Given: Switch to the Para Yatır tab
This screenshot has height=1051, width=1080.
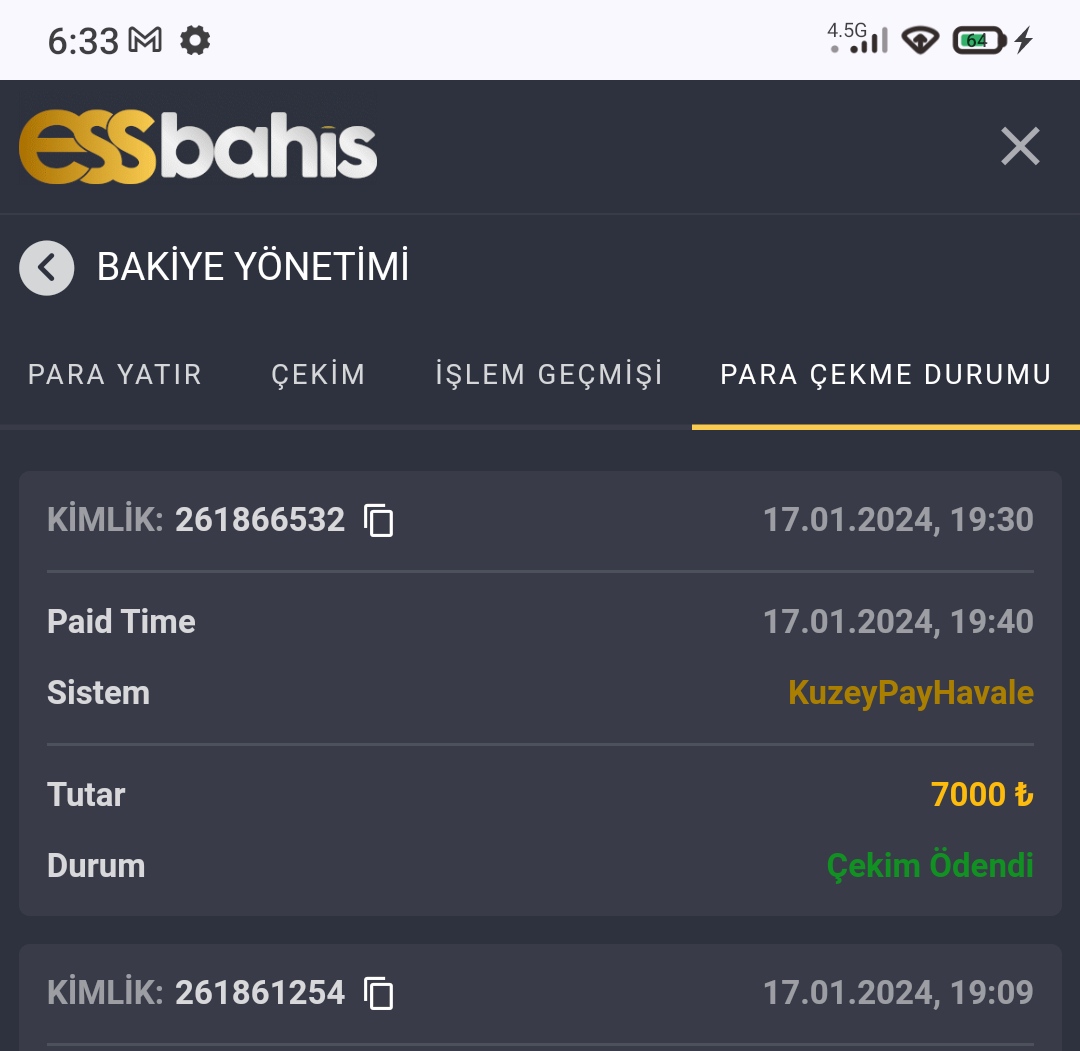Looking at the screenshot, I should (115, 375).
